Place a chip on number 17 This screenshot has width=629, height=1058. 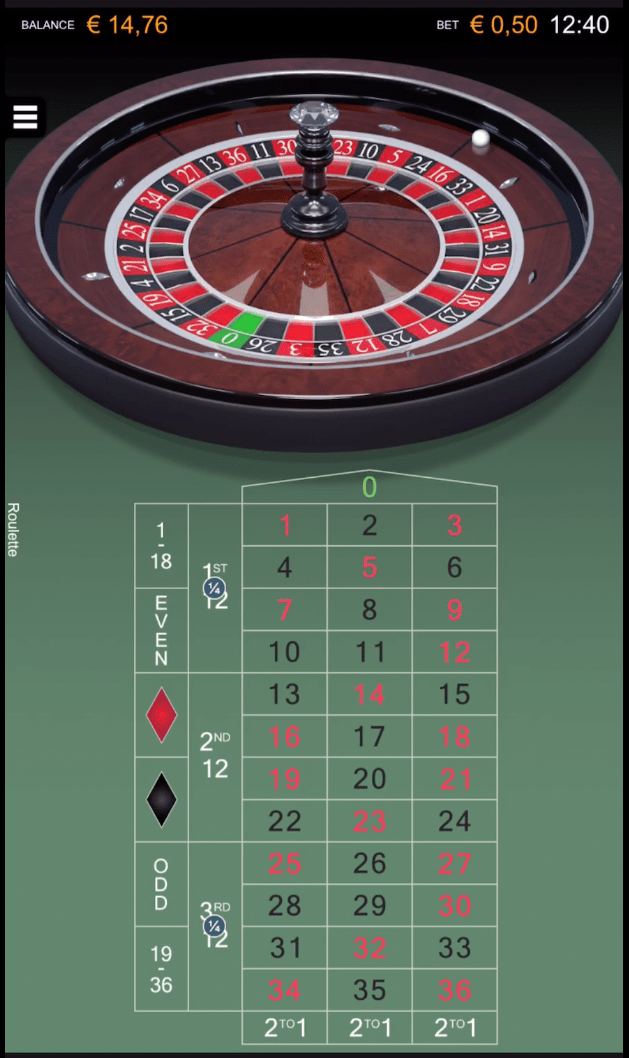pos(369,736)
